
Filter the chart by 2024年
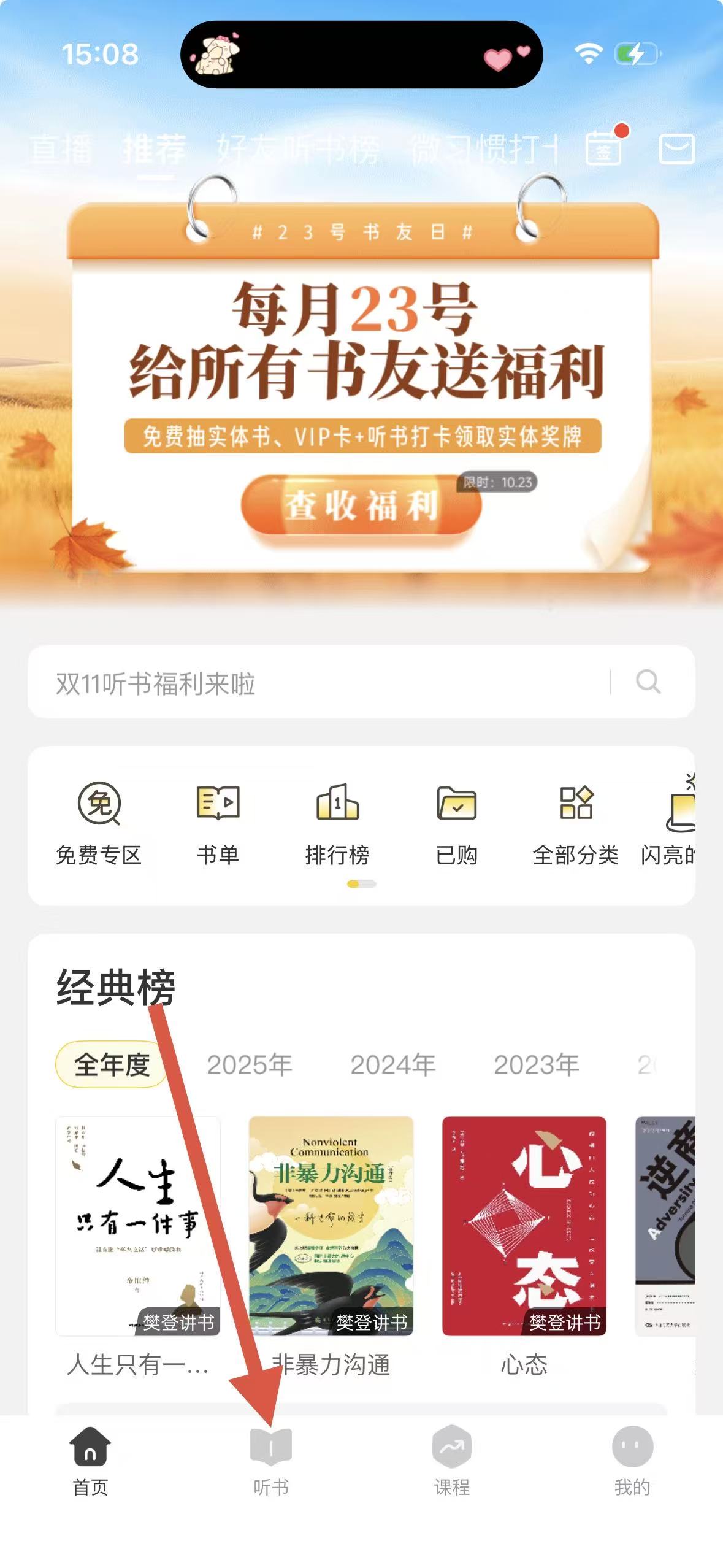[x=393, y=1065]
